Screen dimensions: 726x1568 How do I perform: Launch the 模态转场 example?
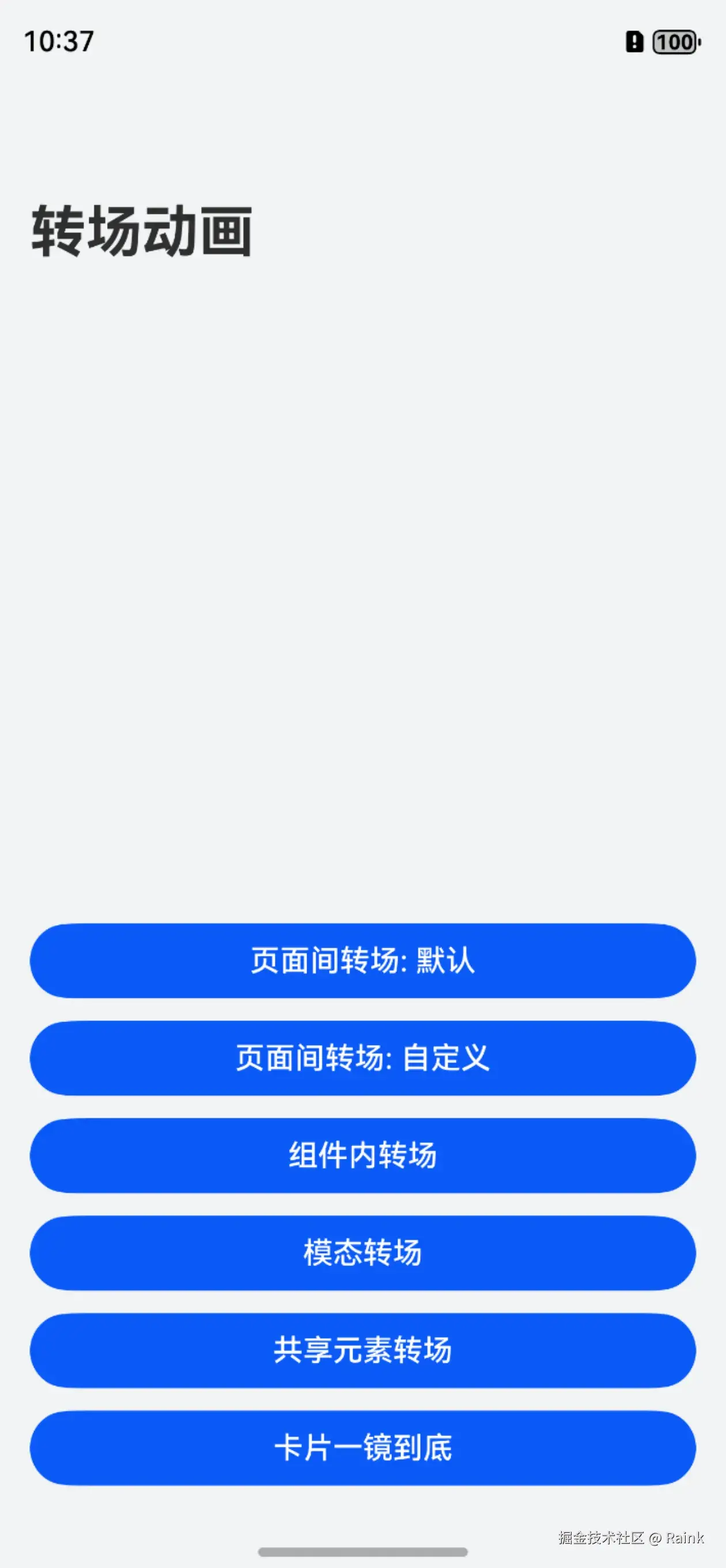(x=362, y=1253)
